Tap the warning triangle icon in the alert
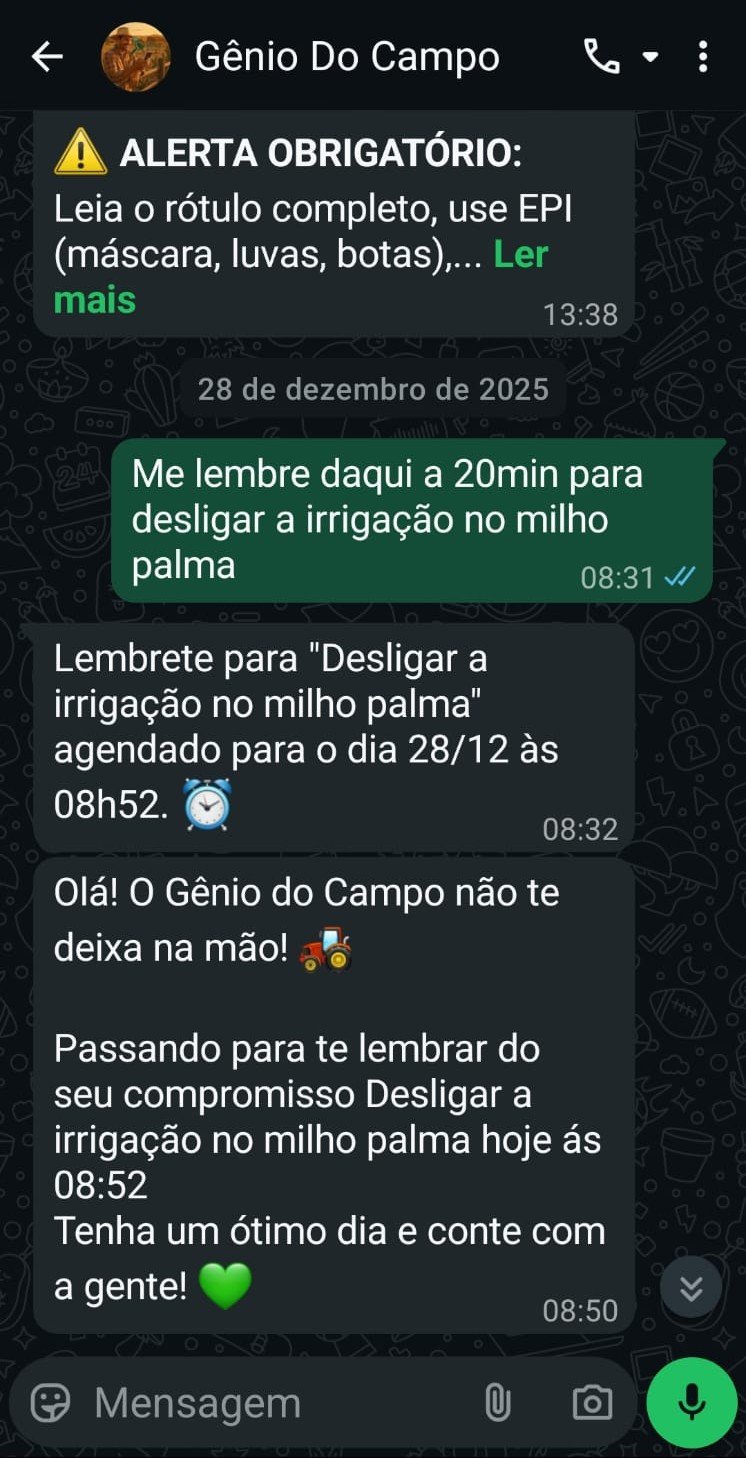 (84, 151)
